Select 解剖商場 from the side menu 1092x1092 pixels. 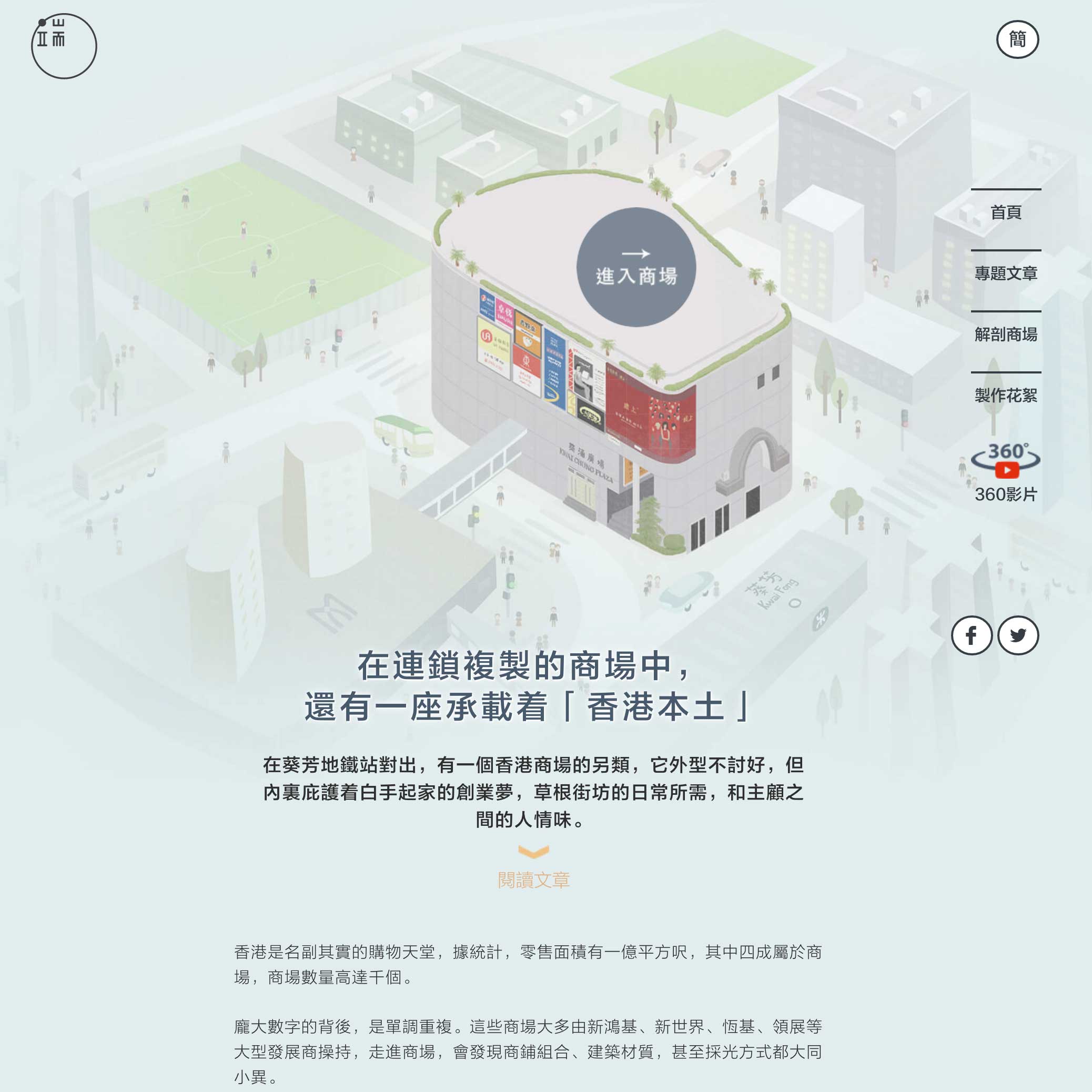tap(1006, 335)
